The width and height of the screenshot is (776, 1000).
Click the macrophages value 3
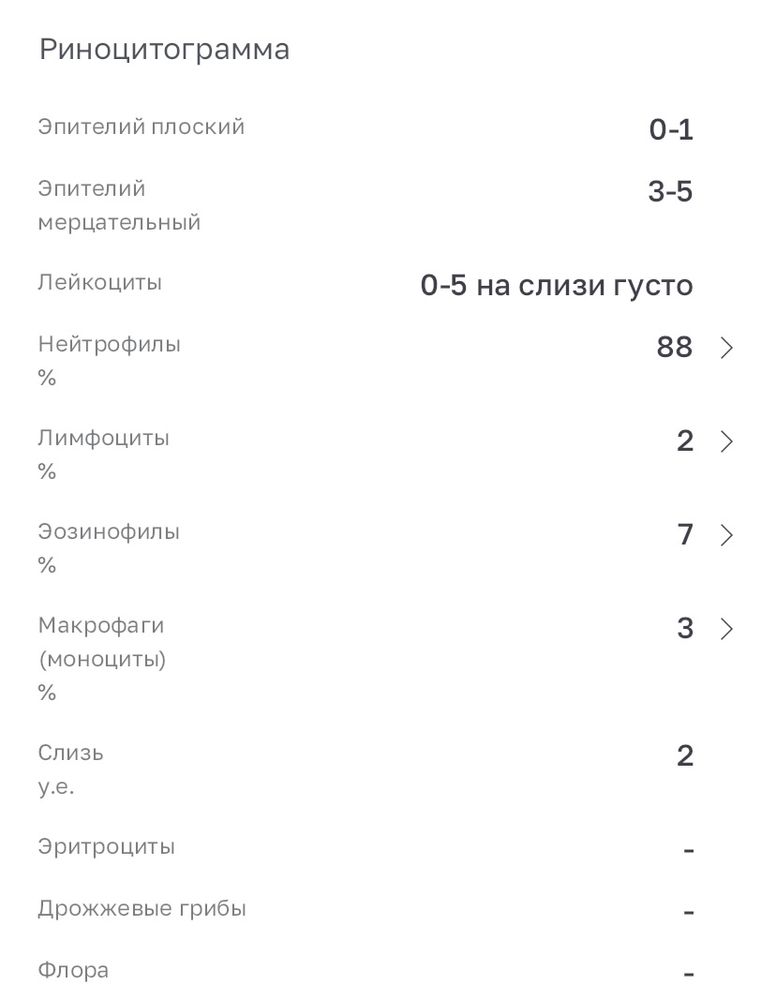coord(686,628)
